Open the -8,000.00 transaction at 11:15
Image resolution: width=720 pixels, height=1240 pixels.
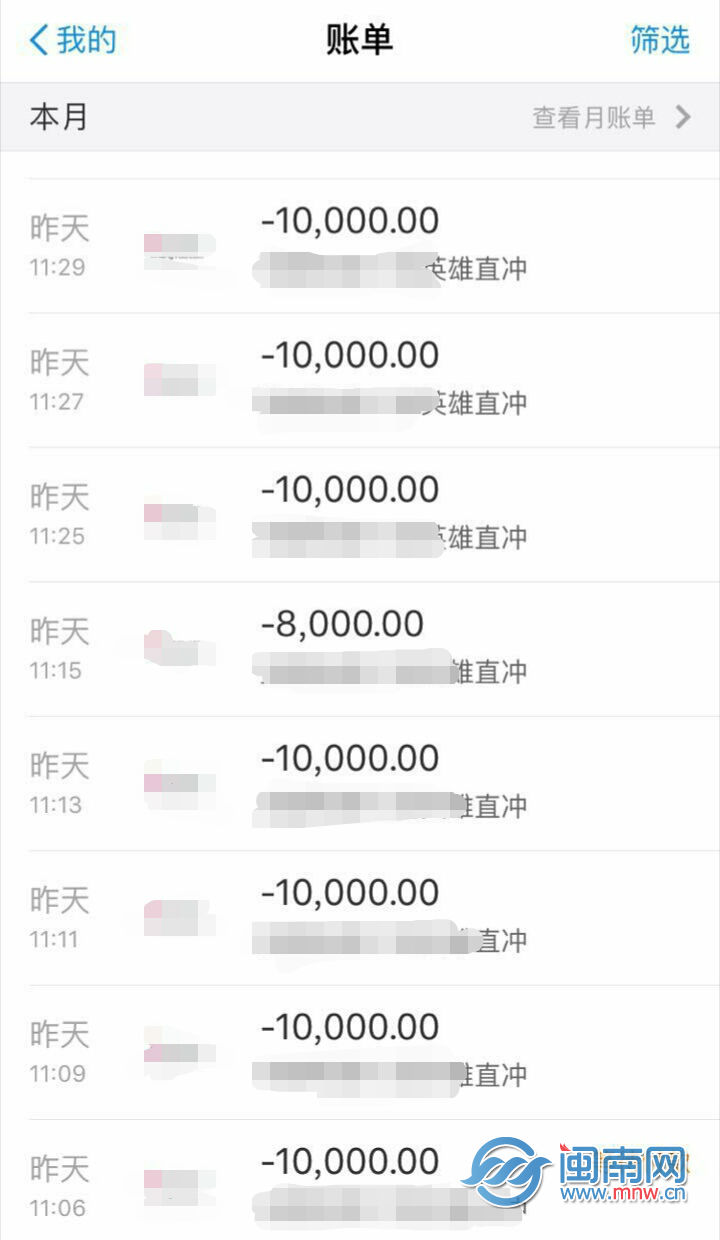point(360,648)
